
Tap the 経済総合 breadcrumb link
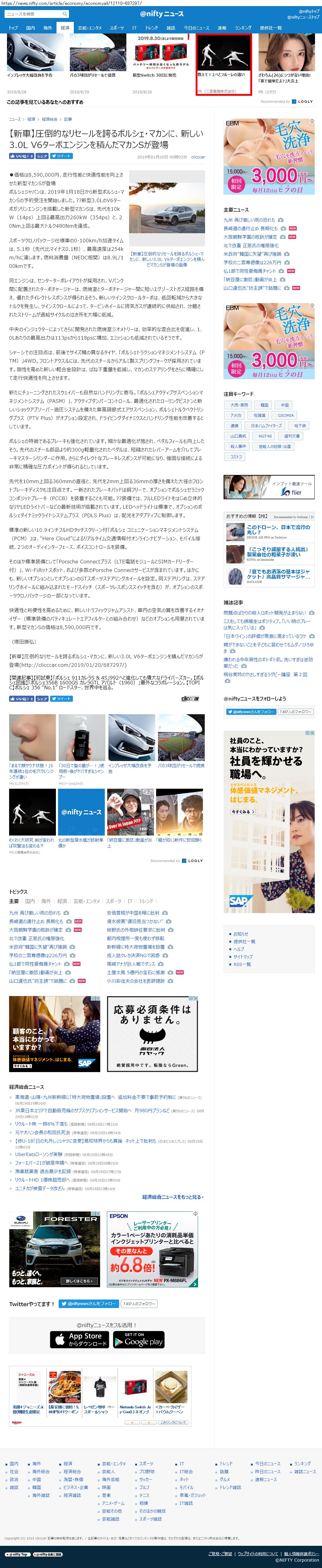(x=49, y=119)
